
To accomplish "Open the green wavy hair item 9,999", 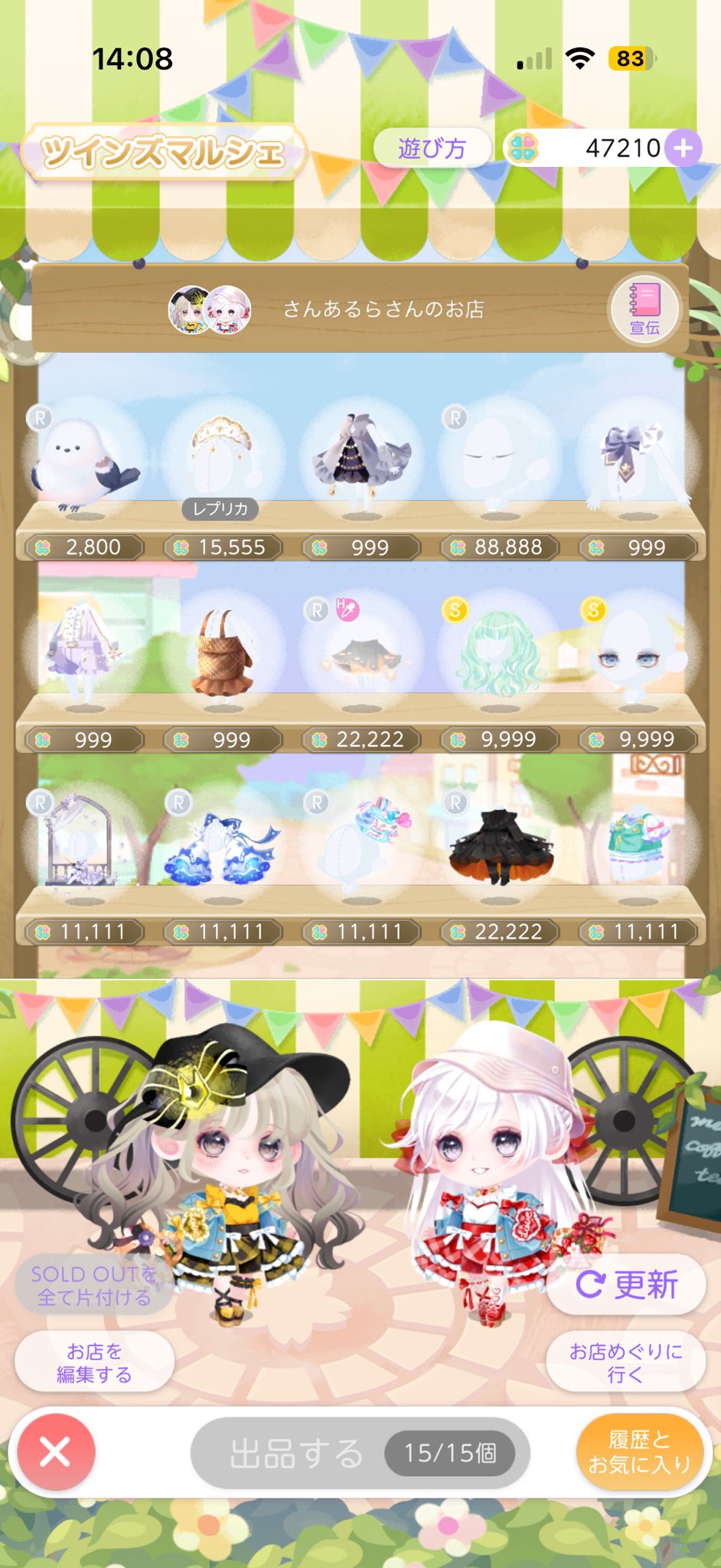I will click(x=499, y=655).
